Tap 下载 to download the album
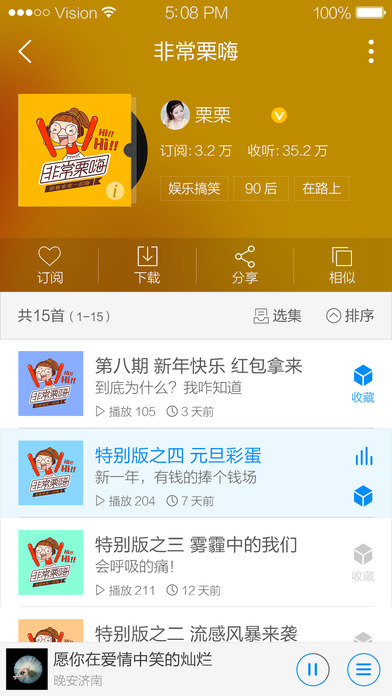This screenshot has width=392, height=696. point(147,265)
